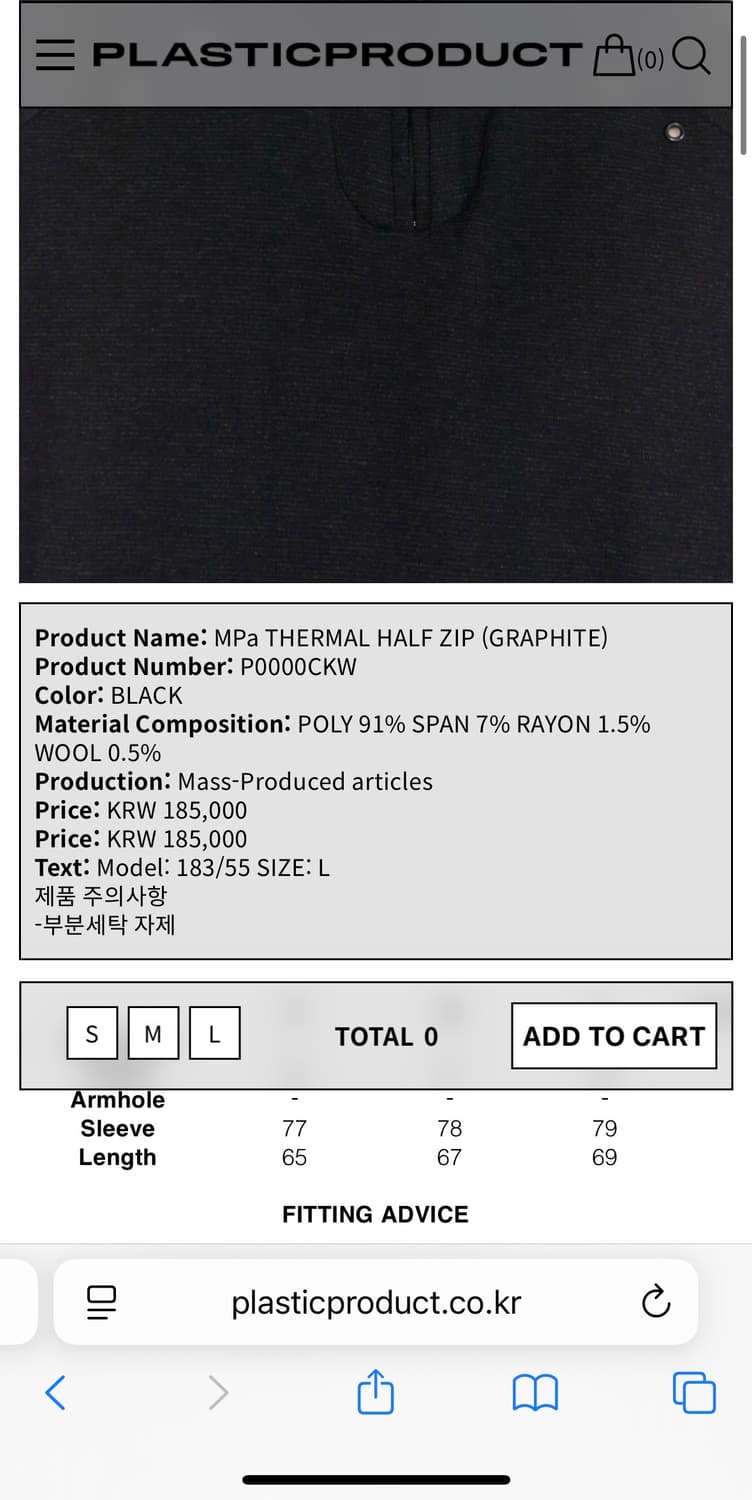Open Safari bookmarks

coord(537,1391)
